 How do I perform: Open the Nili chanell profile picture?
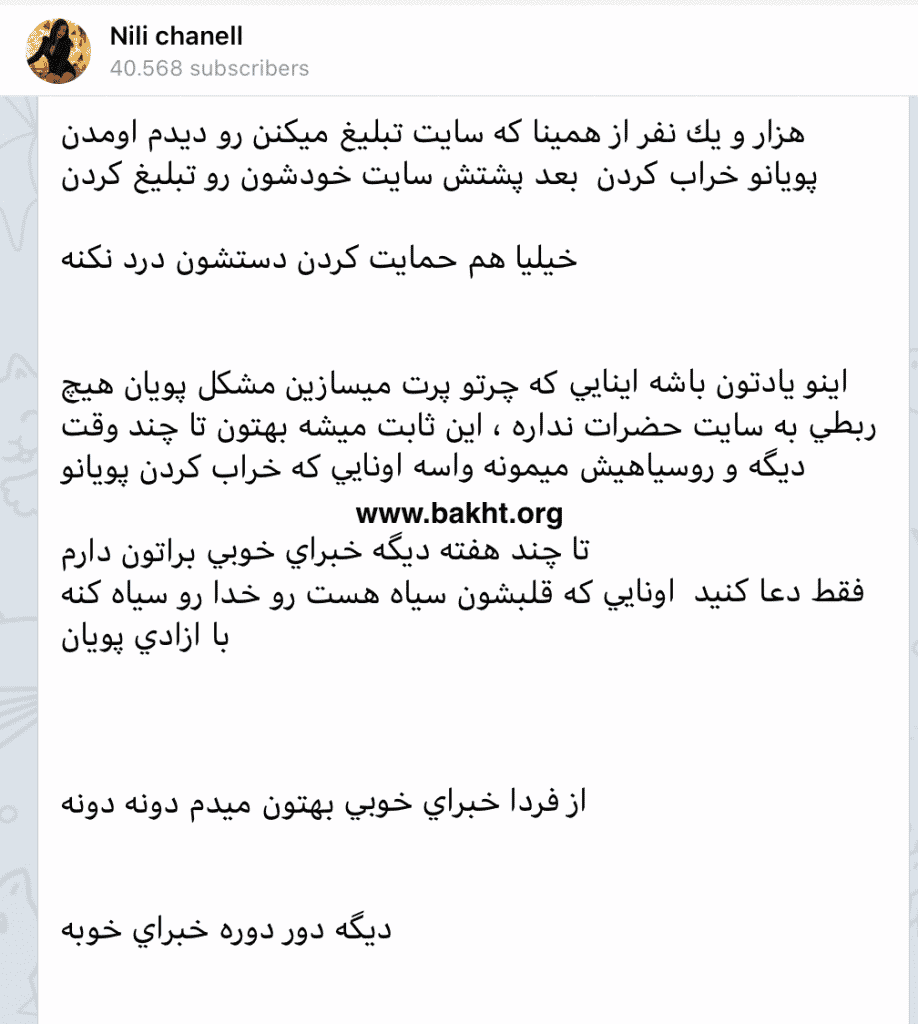(59, 51)
